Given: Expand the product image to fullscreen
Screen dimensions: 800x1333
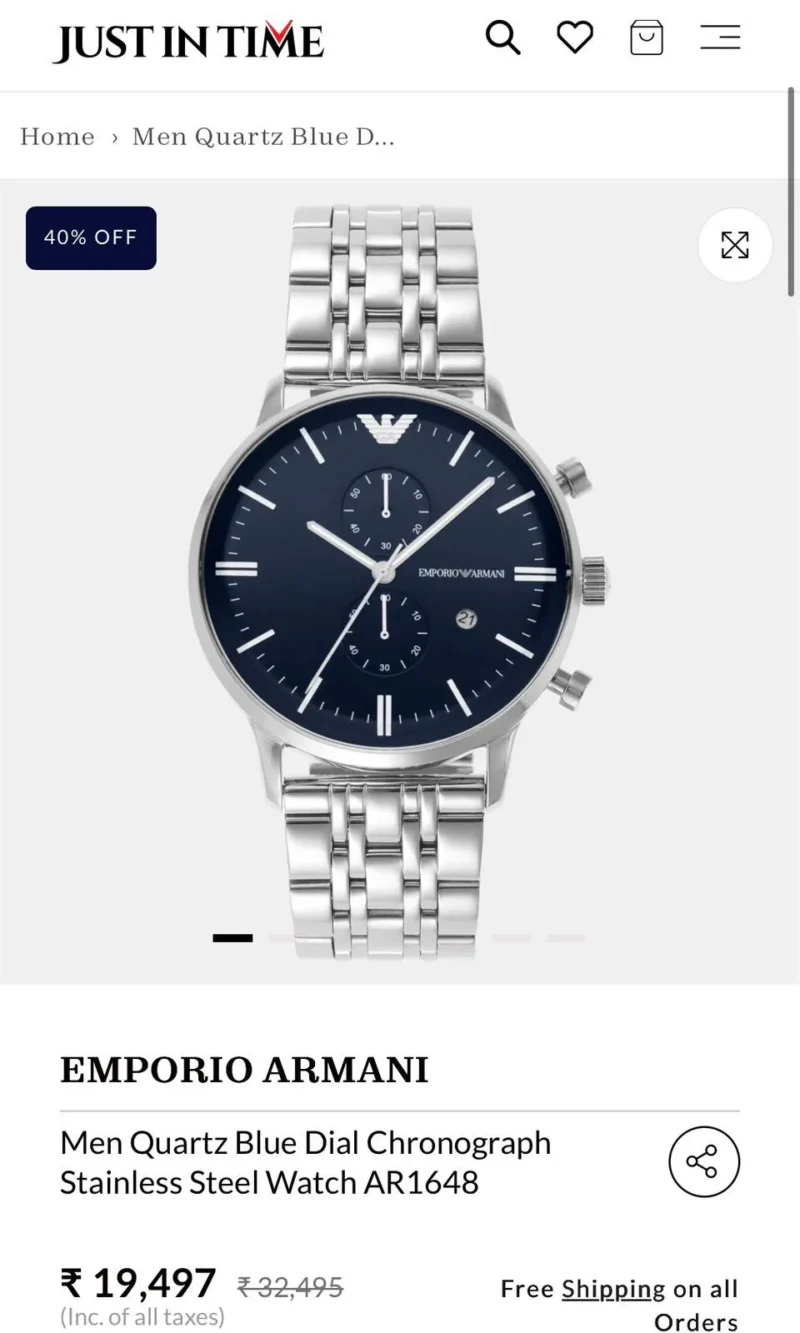Looking at the screenshot, I should coord(734,245).
